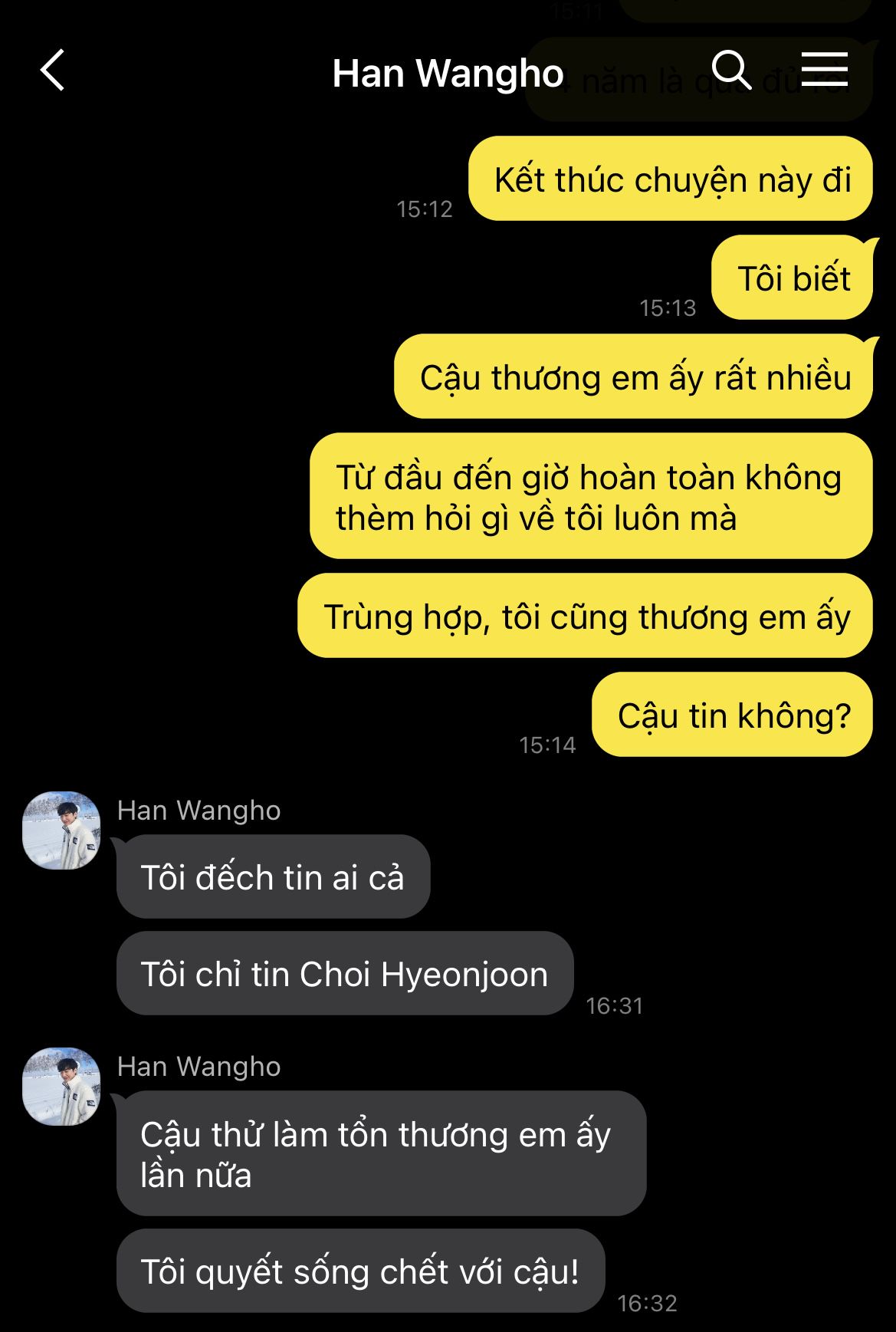Open the chat menu
896x1332 pixels.
point(825,70)
